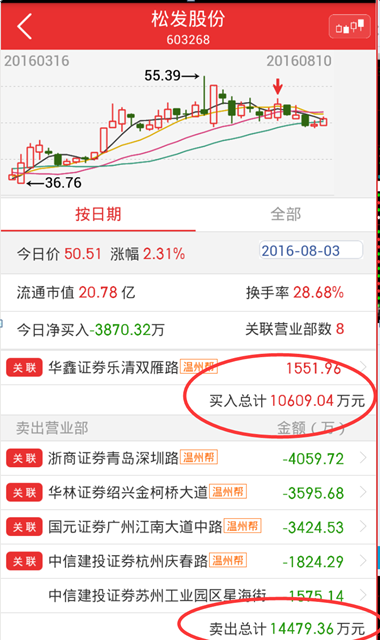Go back using the top-left arrow
This screenshot has height=640, width=380.
24,26
